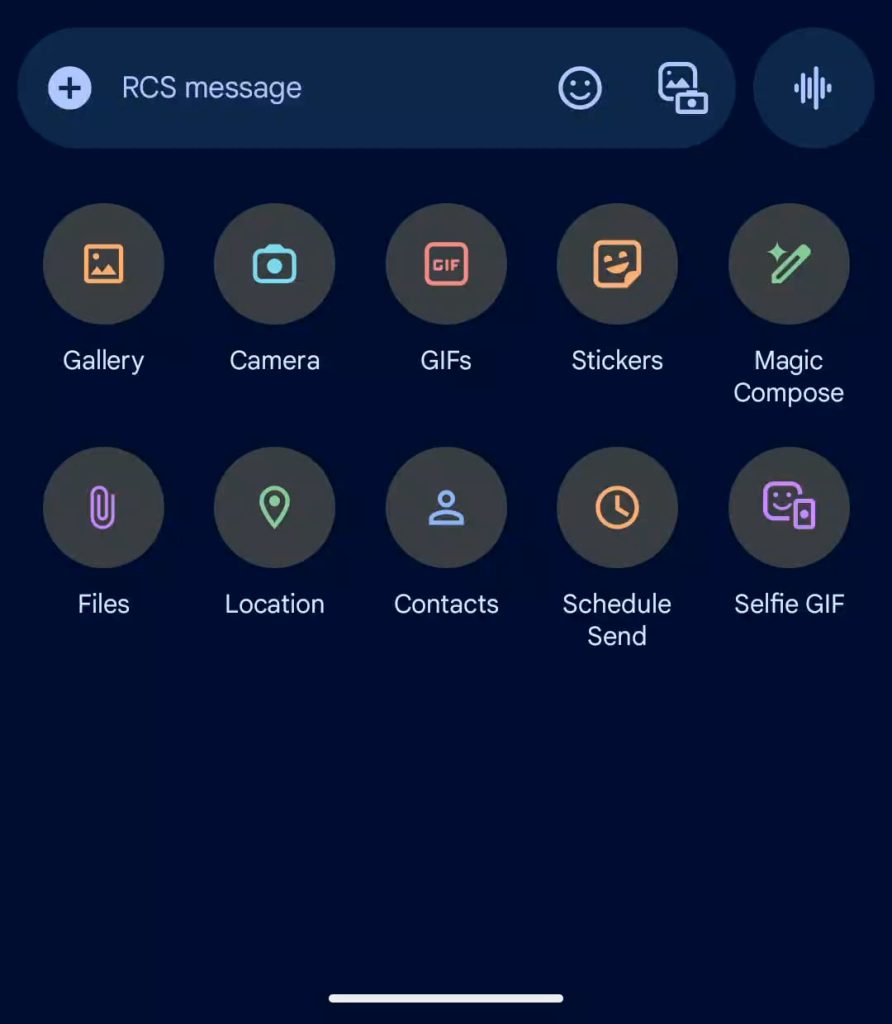Select the smiley face in the compose bar
Image resolution: width=892 pixels, height=1024 pixels.
click(x=580, y=88)
